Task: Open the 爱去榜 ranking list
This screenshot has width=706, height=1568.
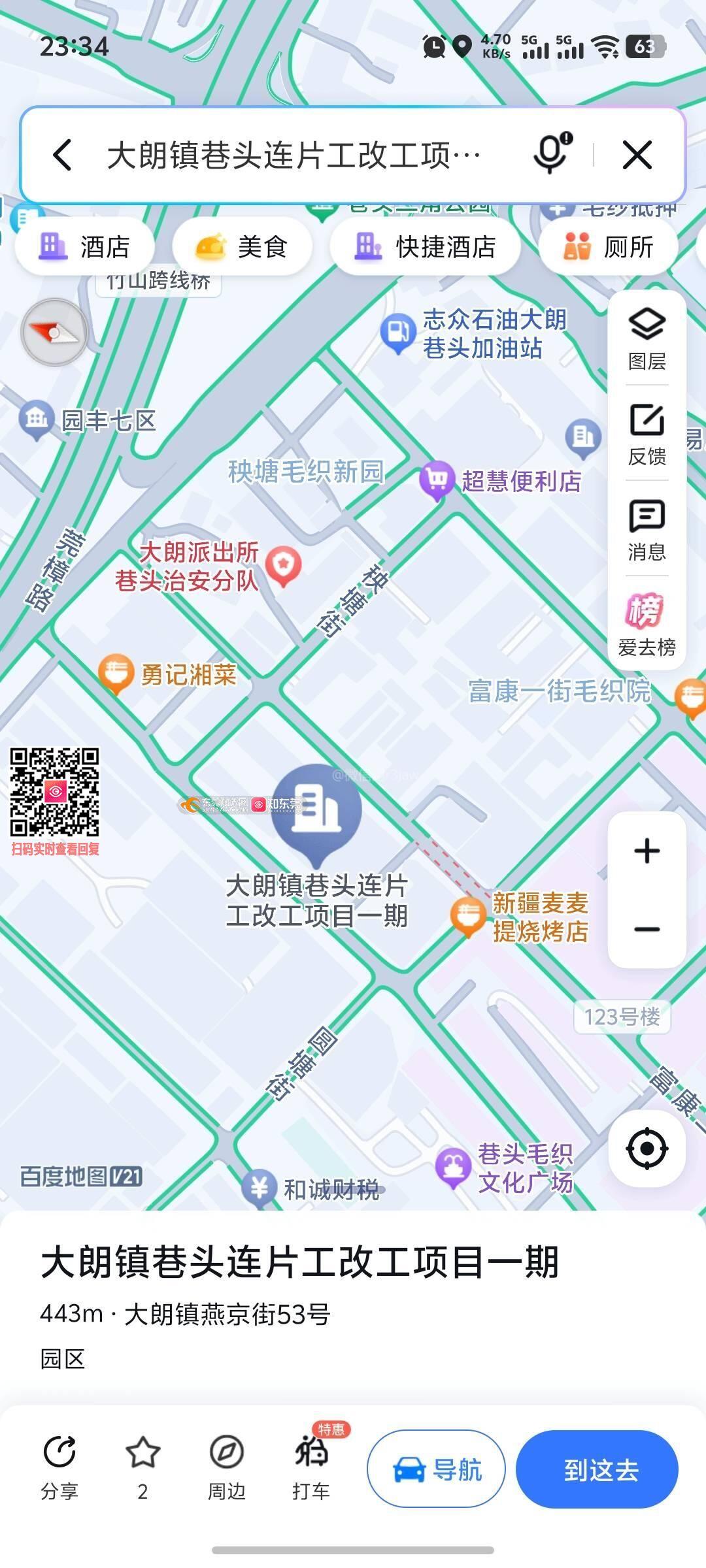Action: [647, 625]
